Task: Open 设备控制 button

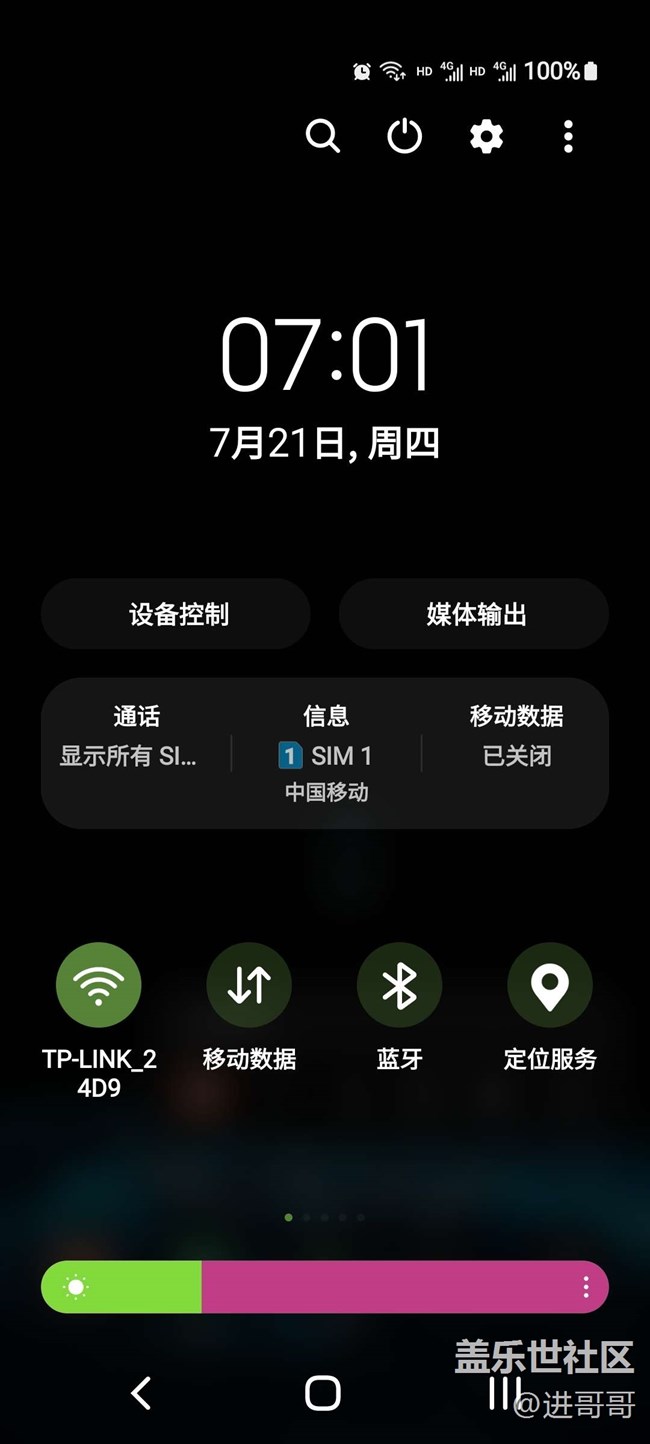Action: click(176, 614)
